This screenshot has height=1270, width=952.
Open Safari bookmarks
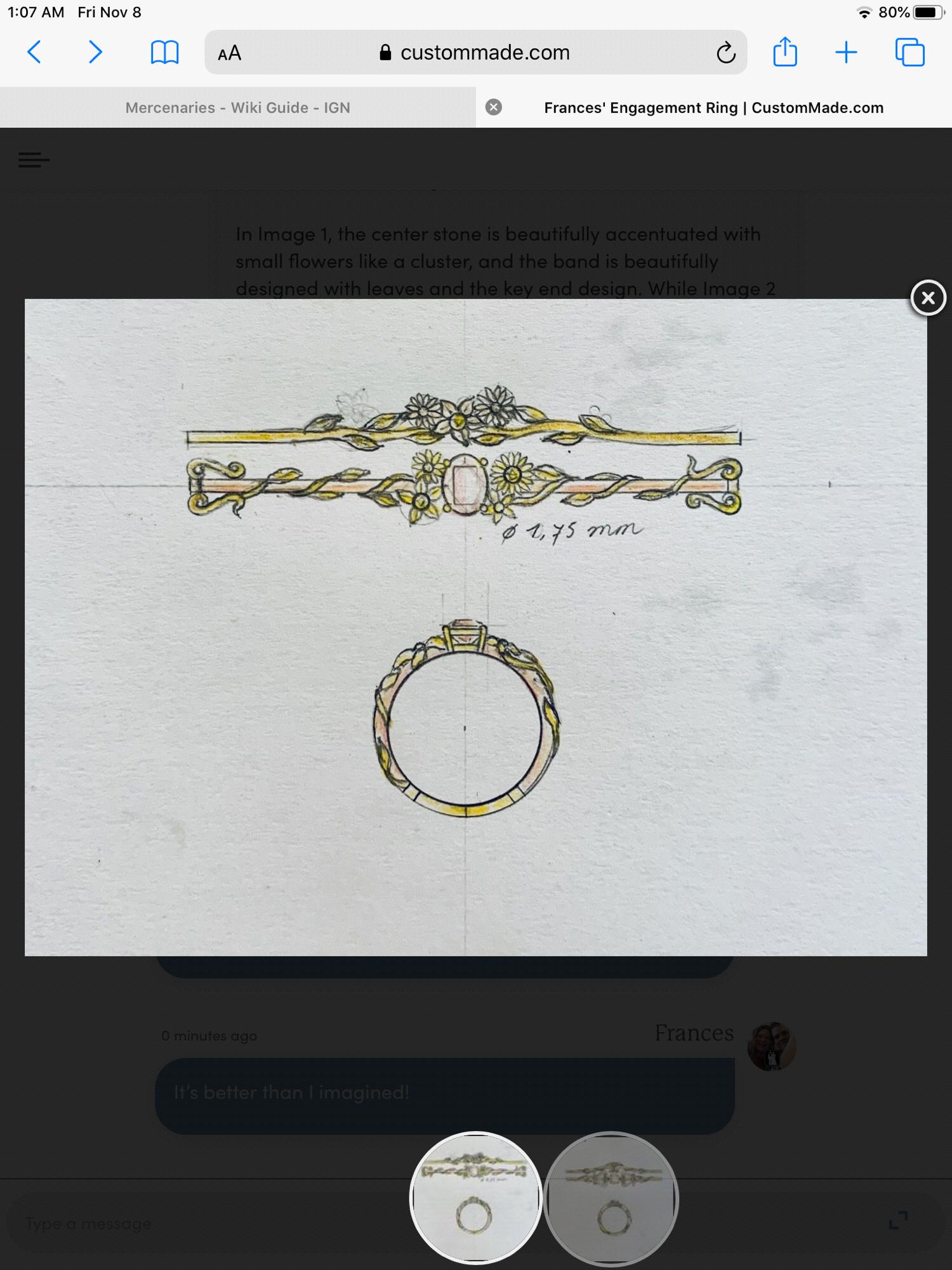click(164, 52)
